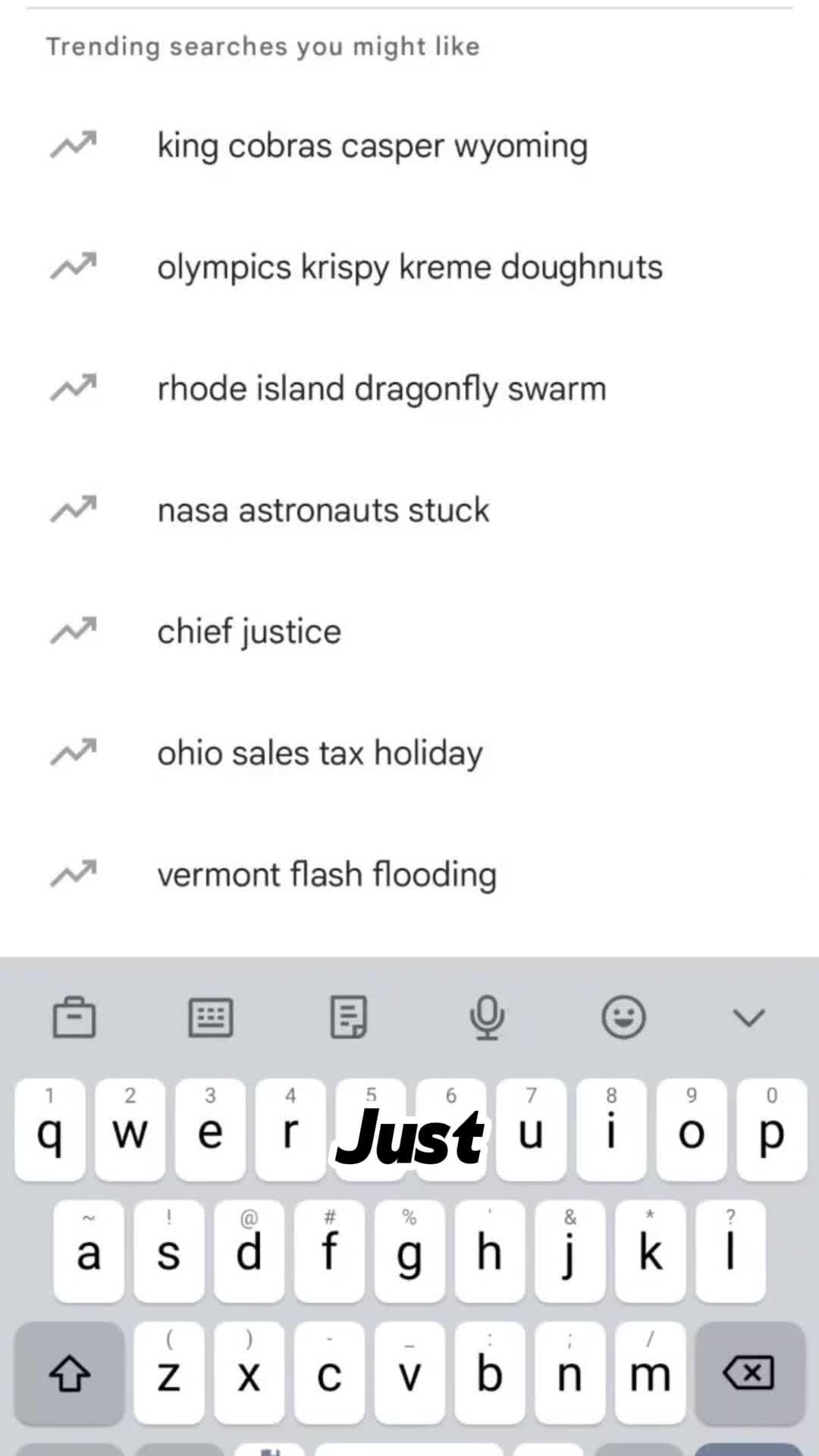Tap the microphone dictation icon
819x1456 pixels.
[x=487, y=1016]
